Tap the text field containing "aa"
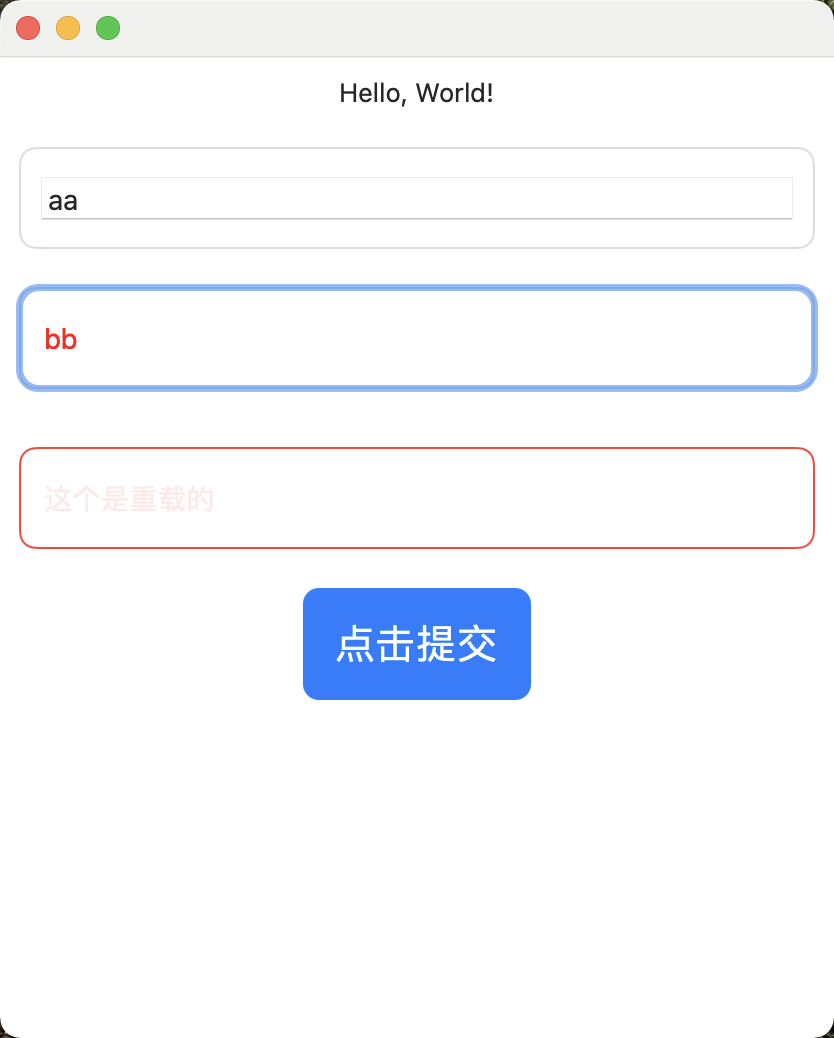This screenshot has width=834, height=1038. click(x=416, y=200)
